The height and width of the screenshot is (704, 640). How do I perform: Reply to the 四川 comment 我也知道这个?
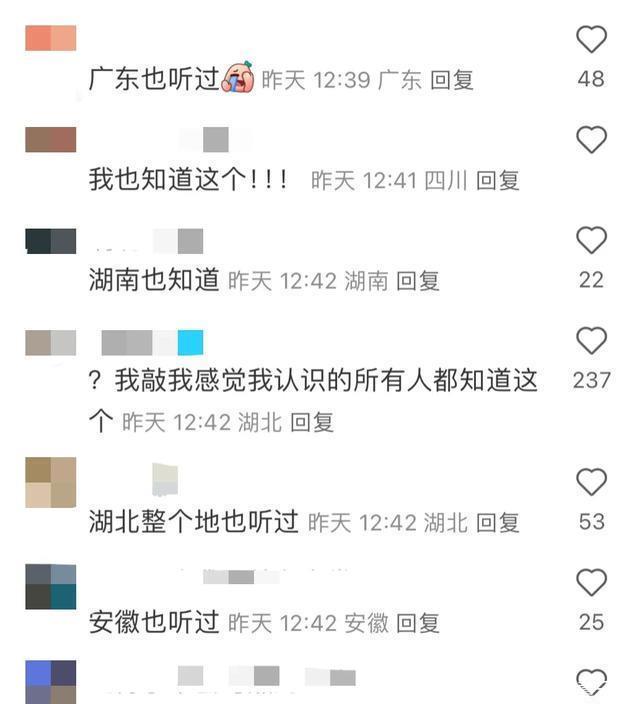click(497, 181)
